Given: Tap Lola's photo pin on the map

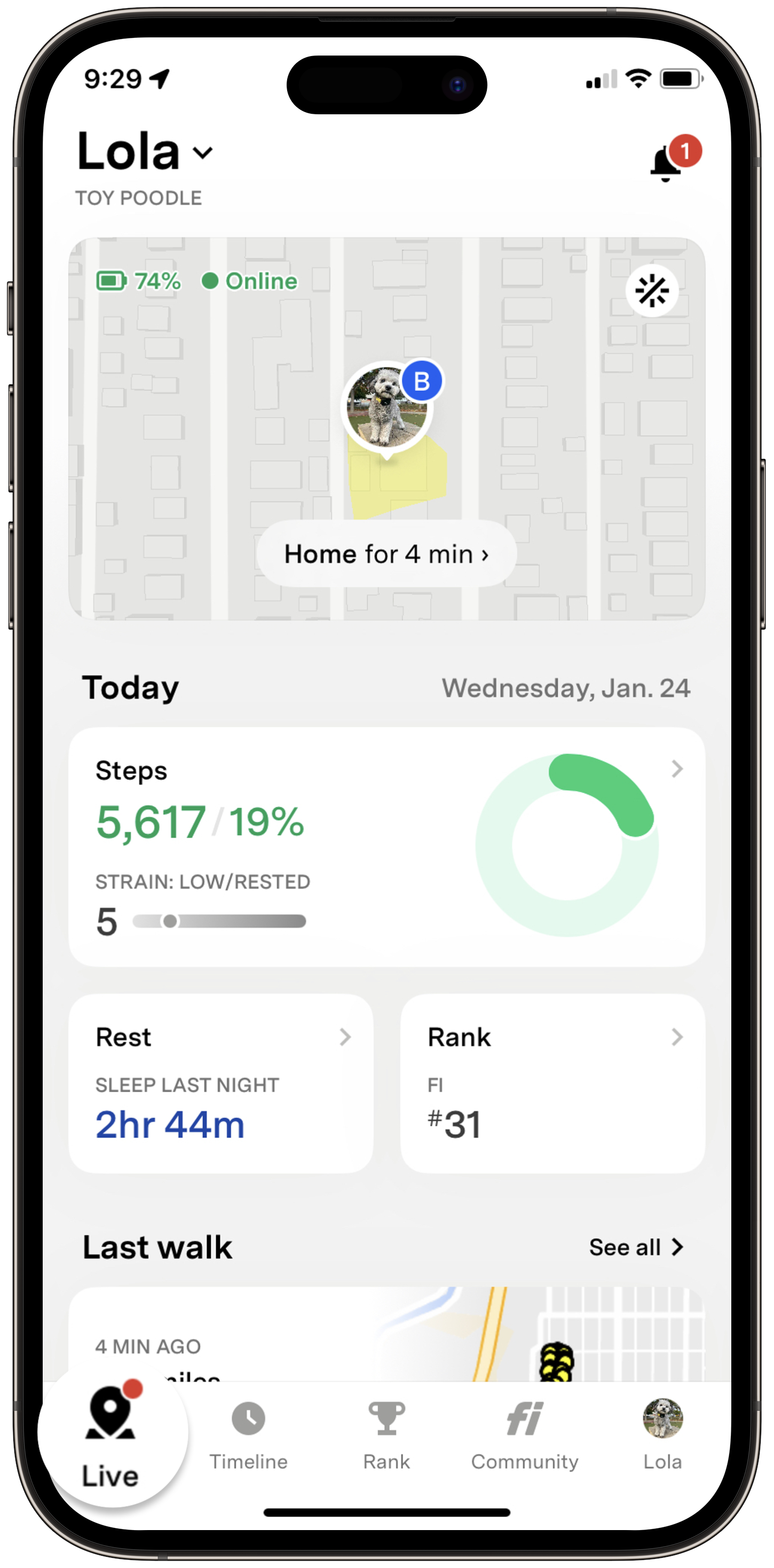Looking at the screenshot, I should (x=387, y=406).
